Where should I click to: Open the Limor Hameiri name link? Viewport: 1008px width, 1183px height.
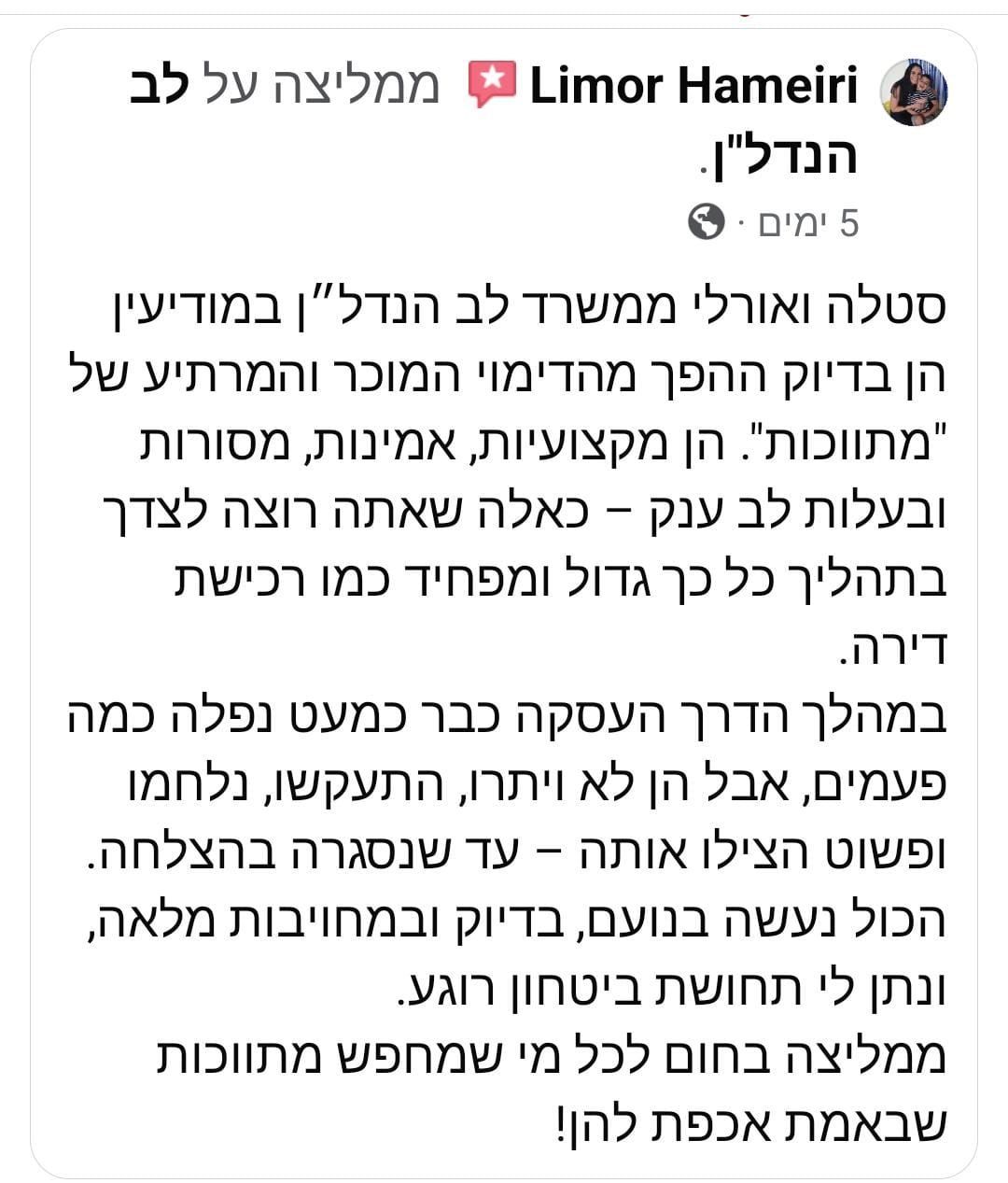point(693,88)
